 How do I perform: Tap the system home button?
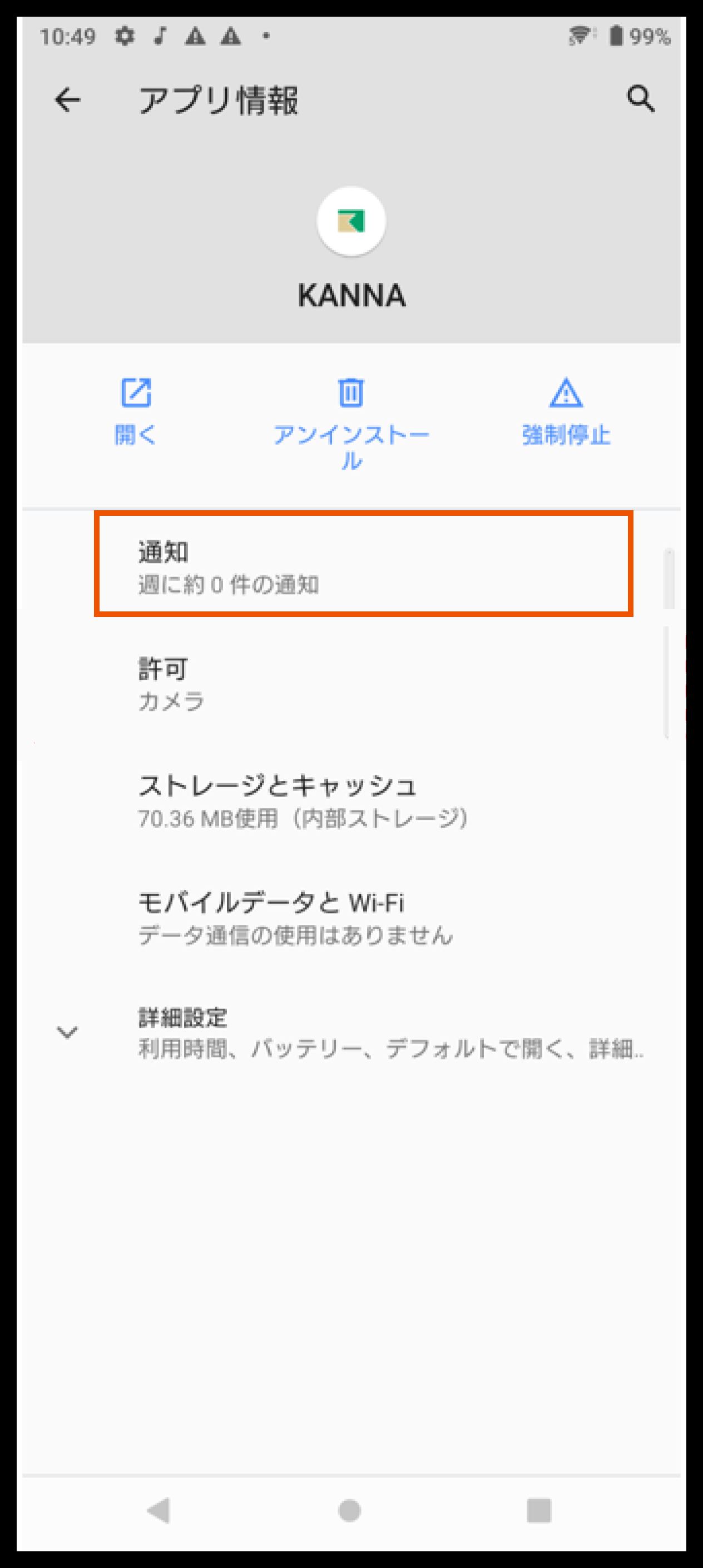click(x=350, y=1510)
